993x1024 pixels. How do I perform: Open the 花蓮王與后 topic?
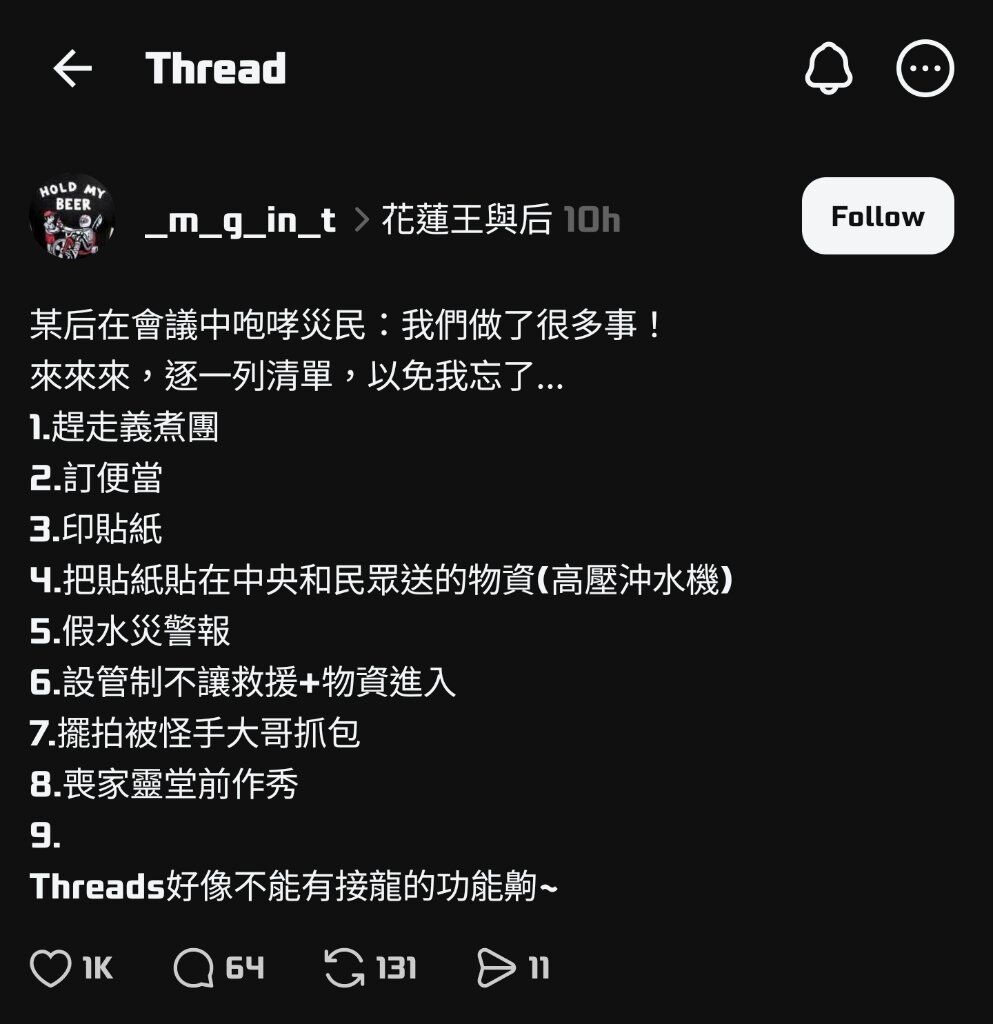(x=466, y=220)
